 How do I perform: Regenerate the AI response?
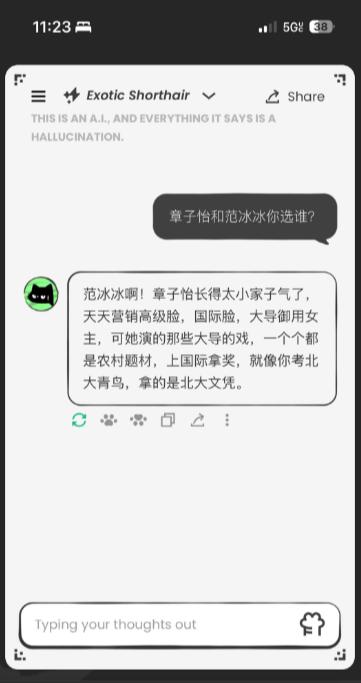click(79, 420)
